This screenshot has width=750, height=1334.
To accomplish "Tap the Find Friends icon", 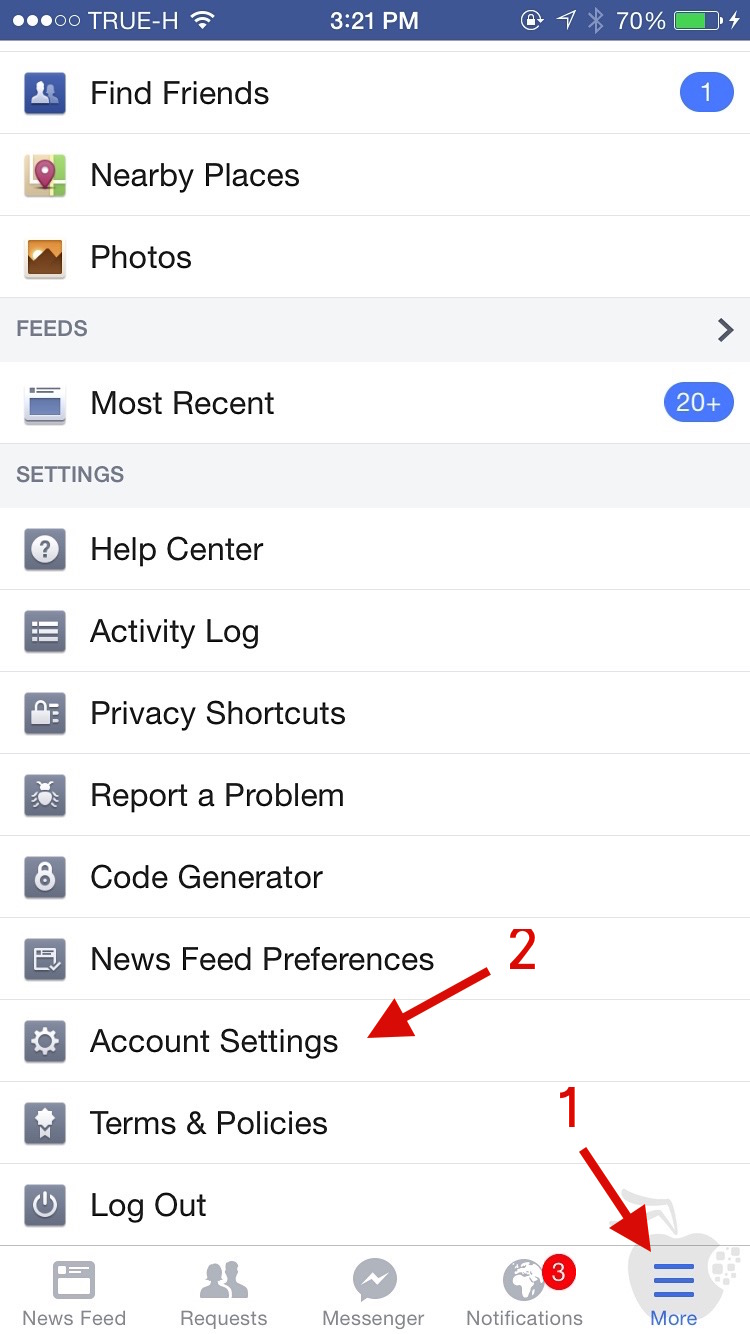I will pos(44,92).
